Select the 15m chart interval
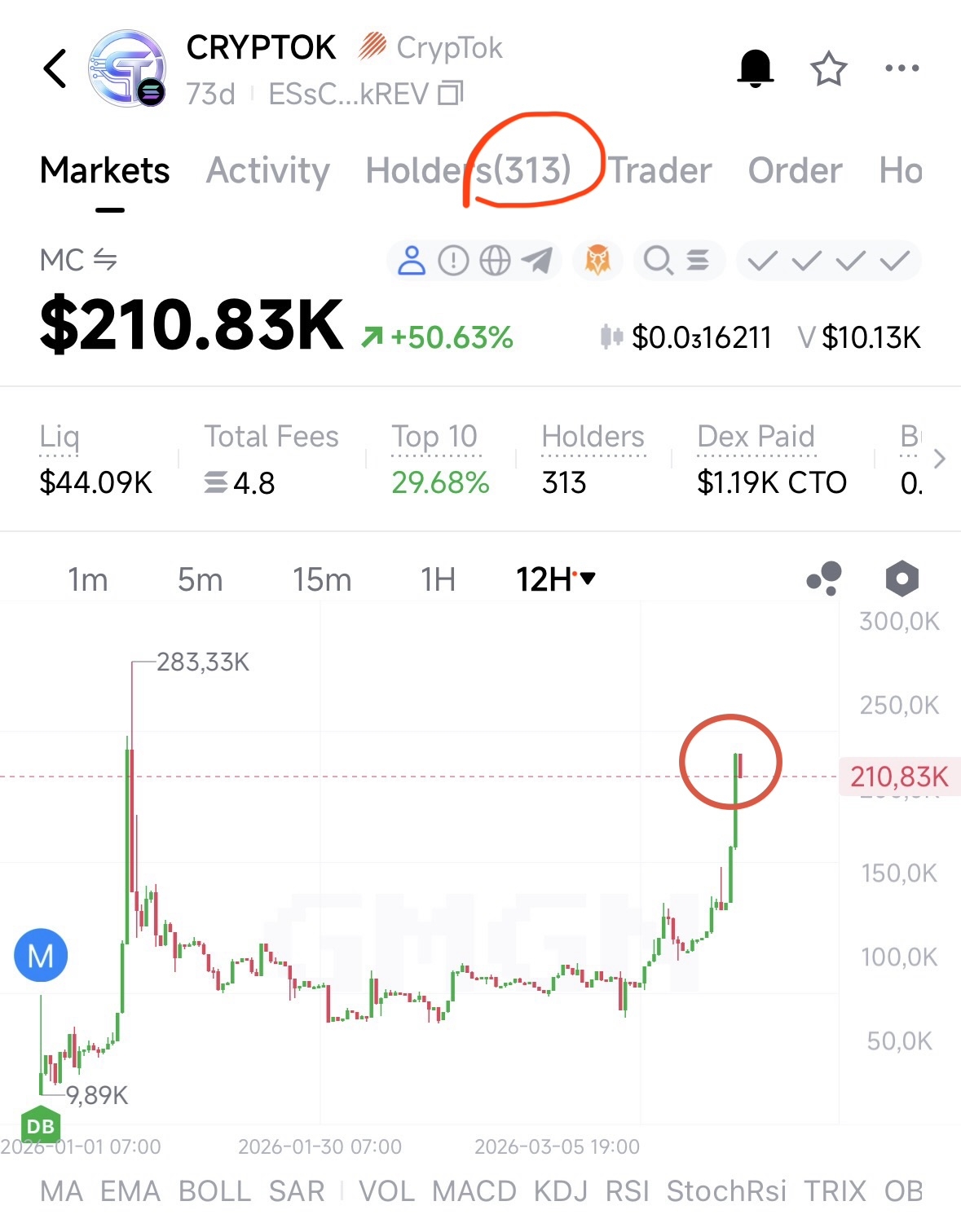Screen dimensions: 961x1232 click(x=322, y=579)
